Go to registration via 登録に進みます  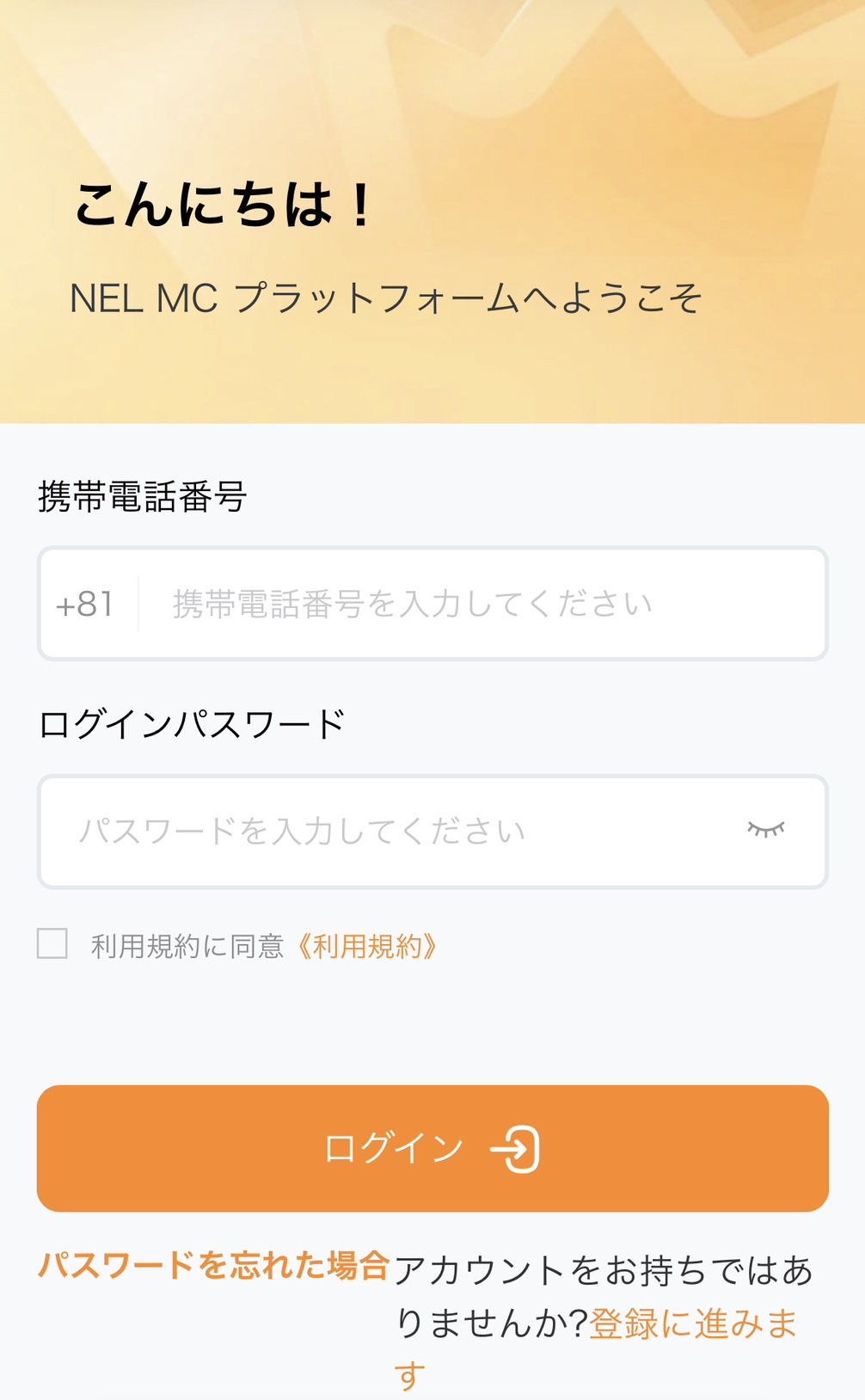pyautogui.click(x=692, y=1323)
